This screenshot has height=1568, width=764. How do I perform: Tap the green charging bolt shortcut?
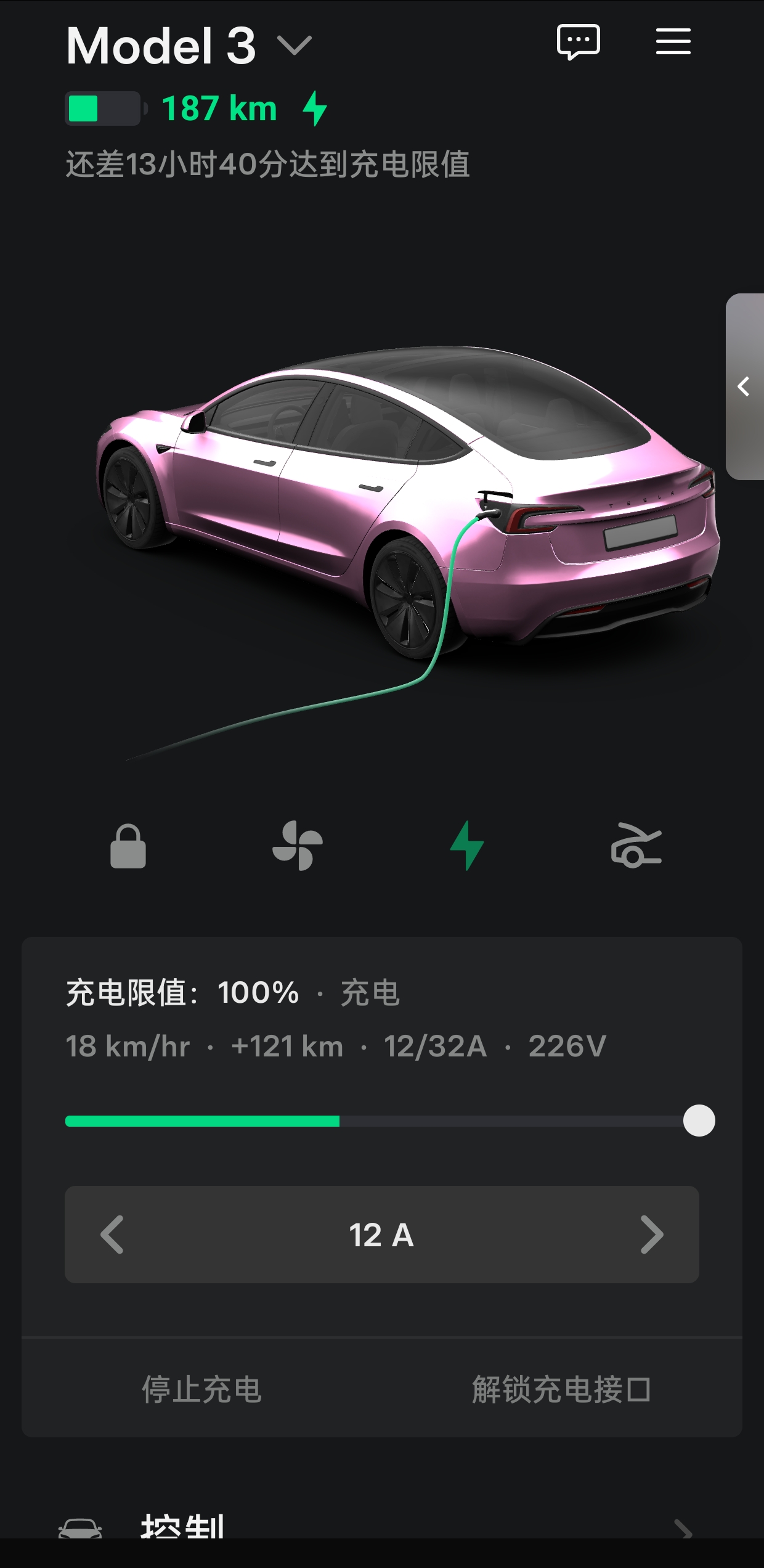pos(467,846)
